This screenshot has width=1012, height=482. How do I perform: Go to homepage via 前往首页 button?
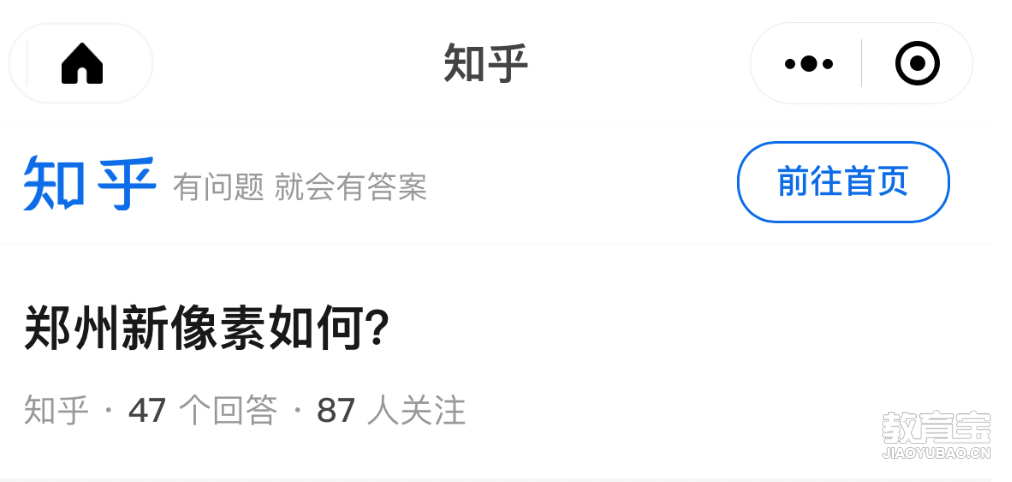[x=842, y=182]
